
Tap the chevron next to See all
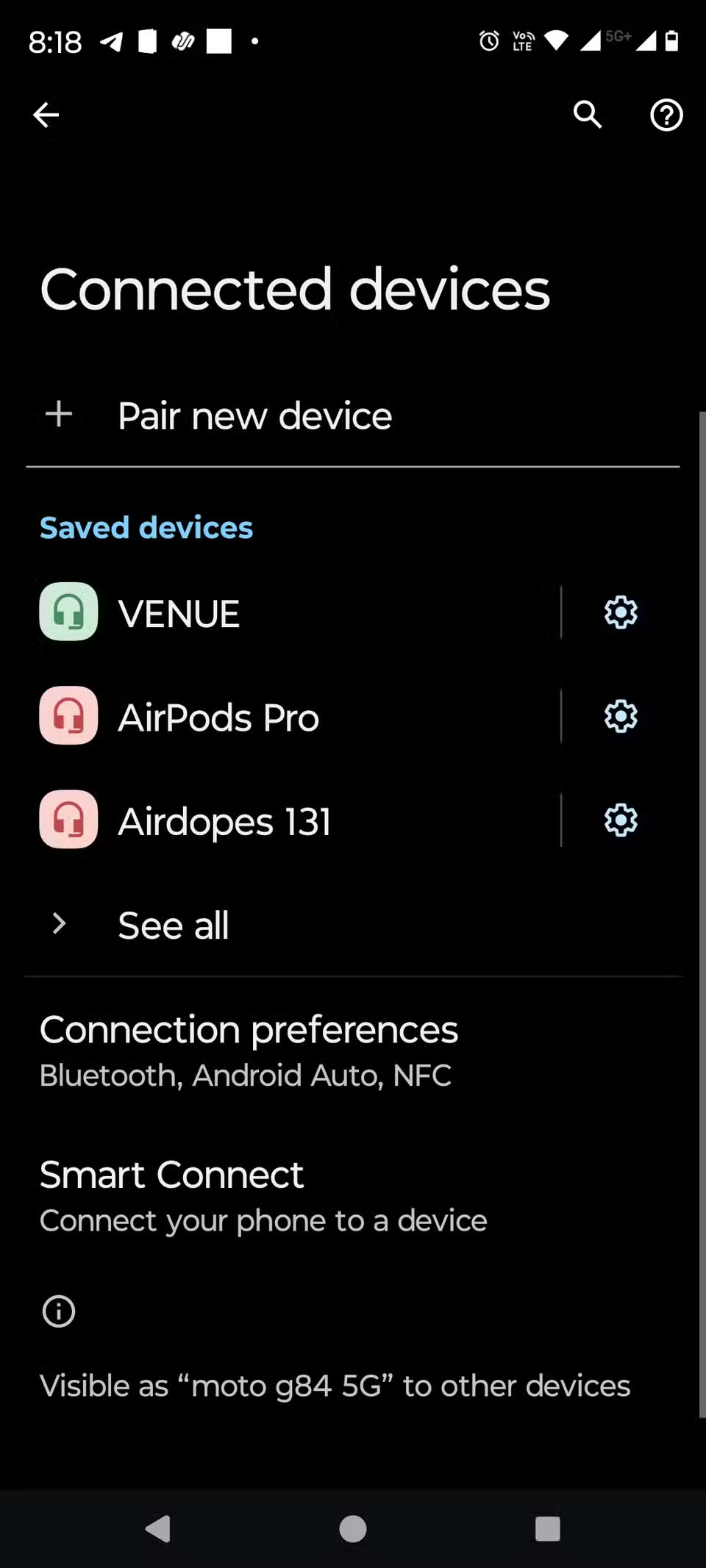(x=58, y=925)
